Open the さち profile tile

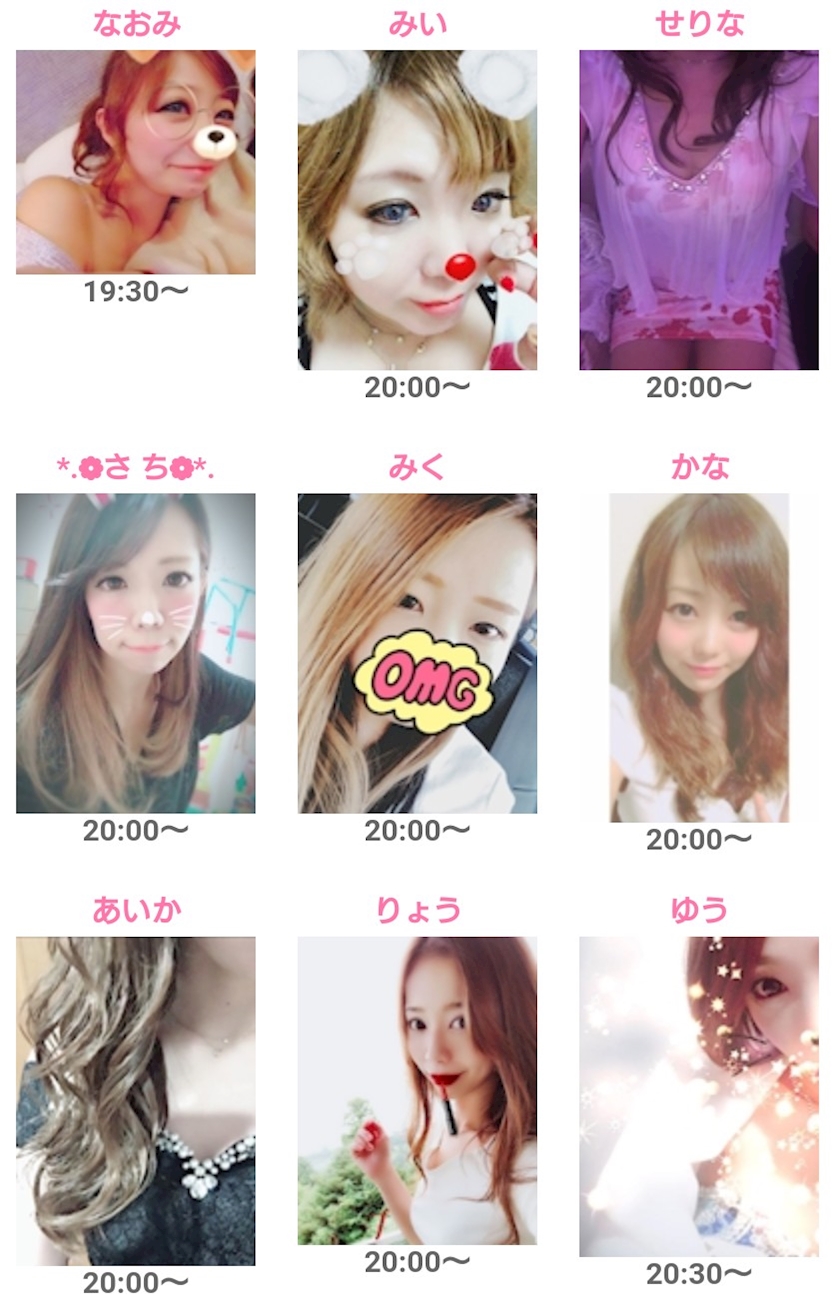(136, 653)
